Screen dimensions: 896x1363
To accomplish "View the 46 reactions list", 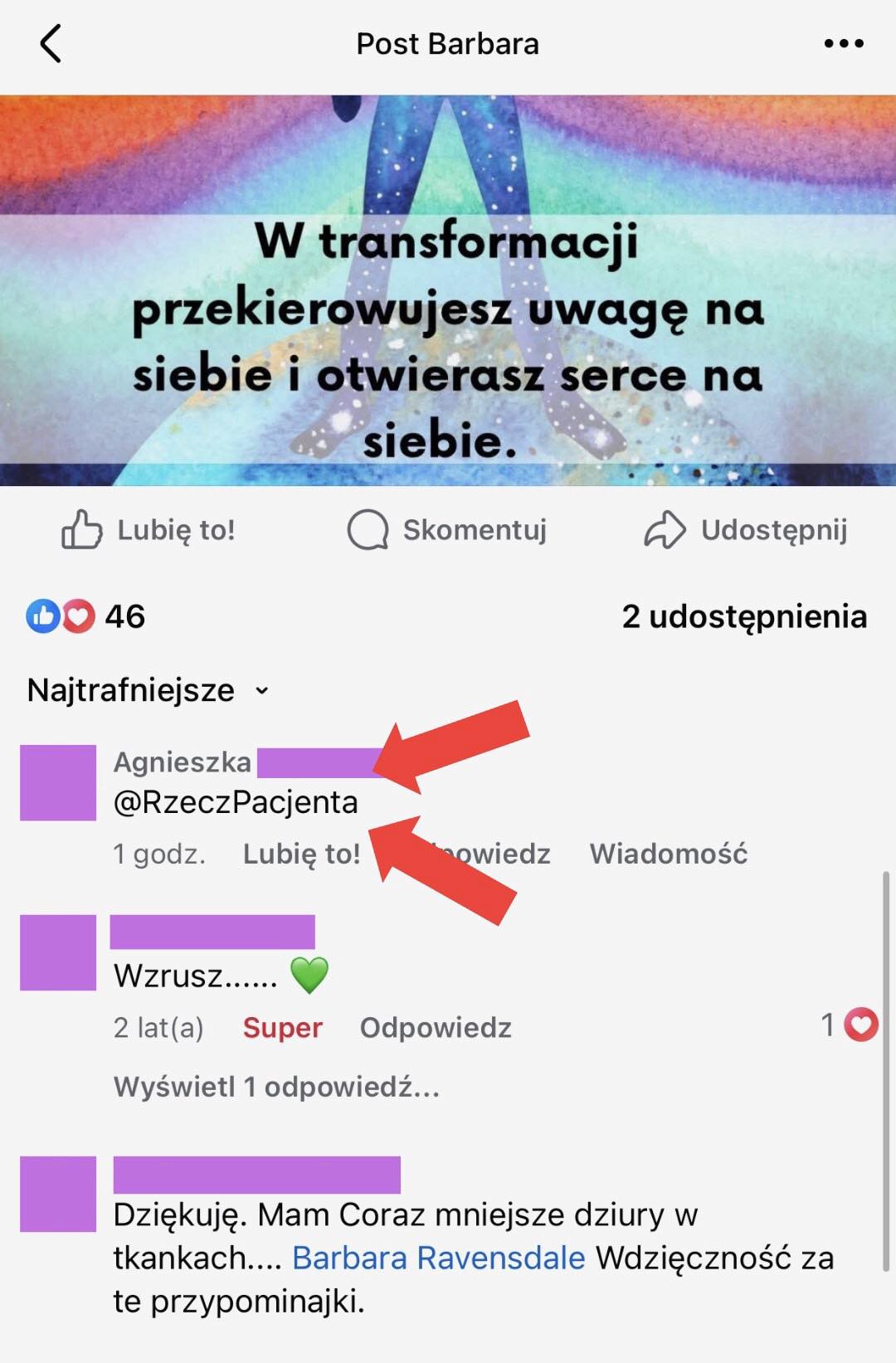I will [x=86, y=616].
